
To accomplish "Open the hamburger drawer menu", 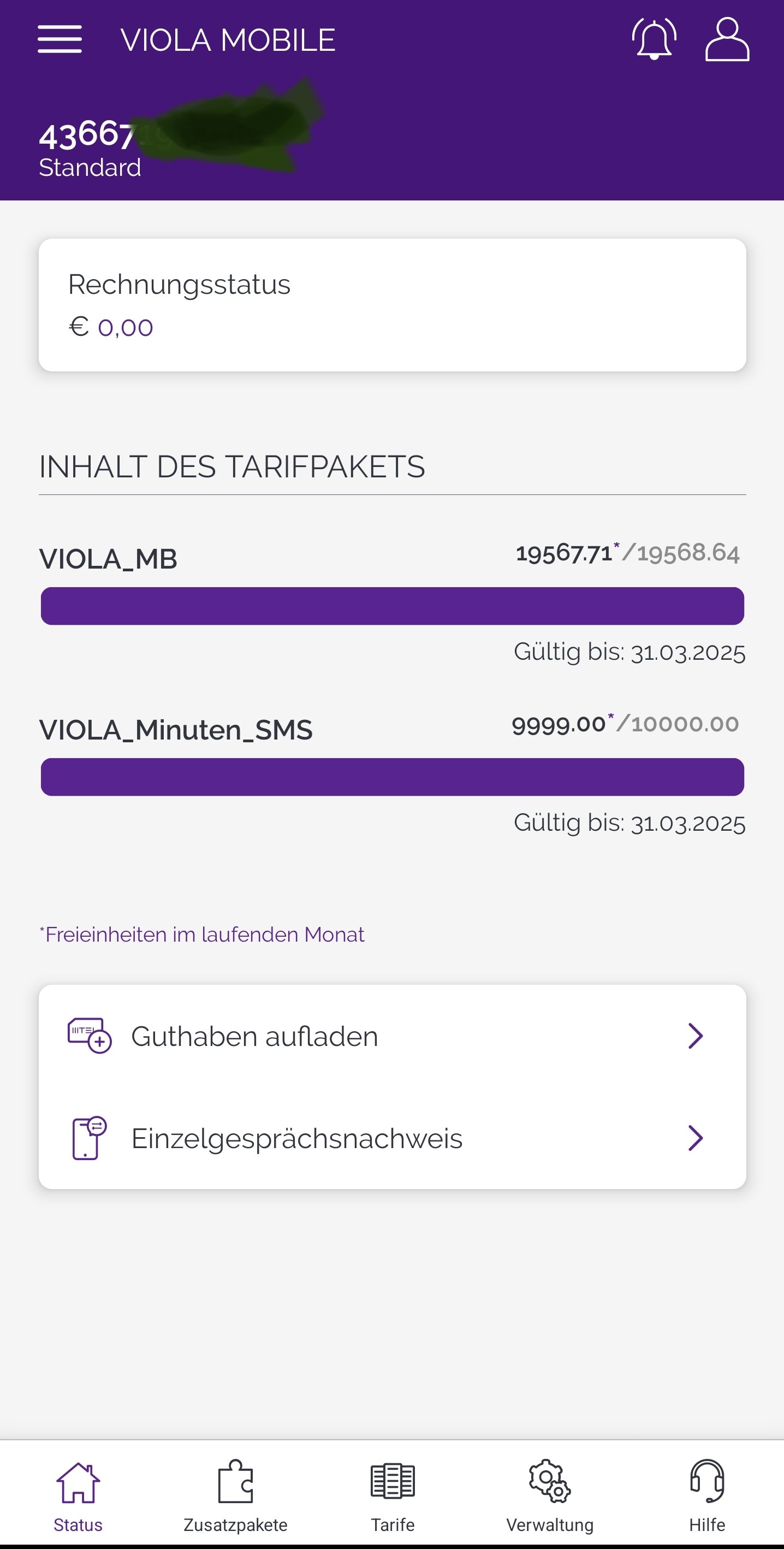I will (x=60, y=40).
